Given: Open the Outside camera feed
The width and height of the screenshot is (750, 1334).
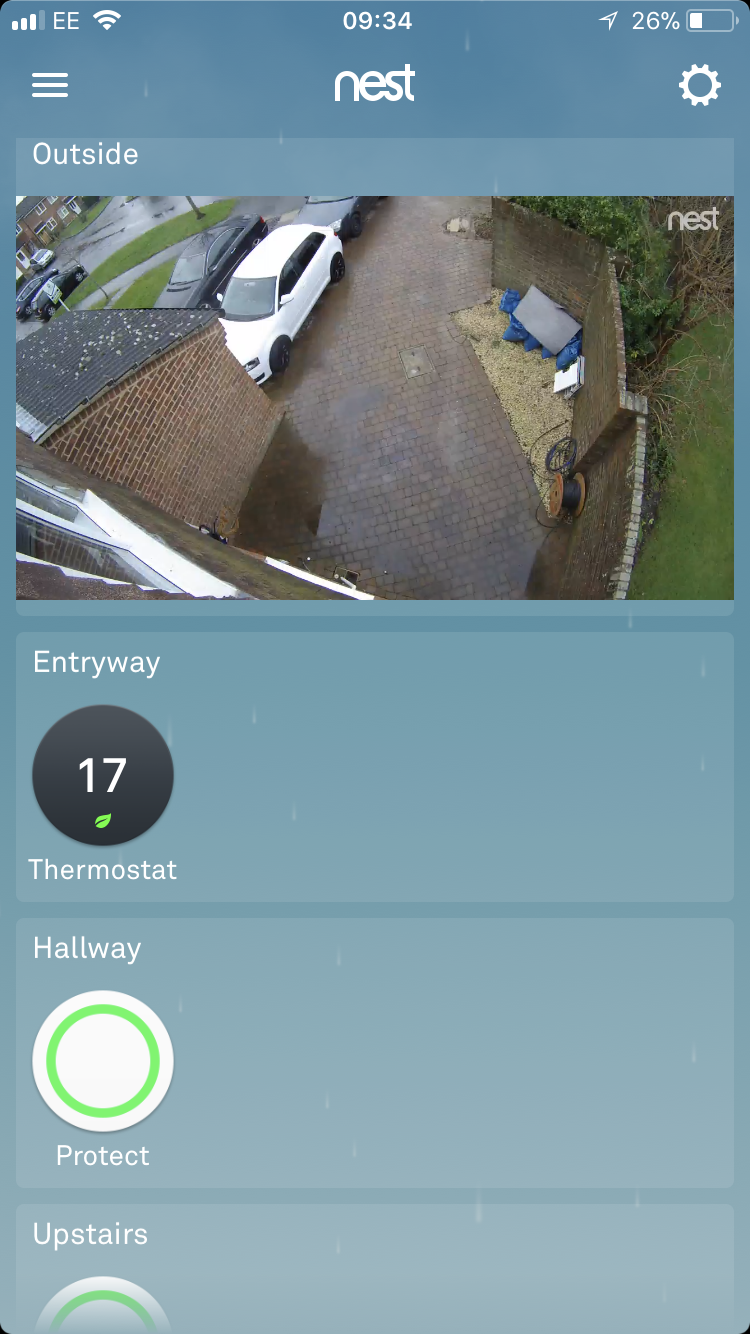Looking at the screenshot, I should point(375,397).
